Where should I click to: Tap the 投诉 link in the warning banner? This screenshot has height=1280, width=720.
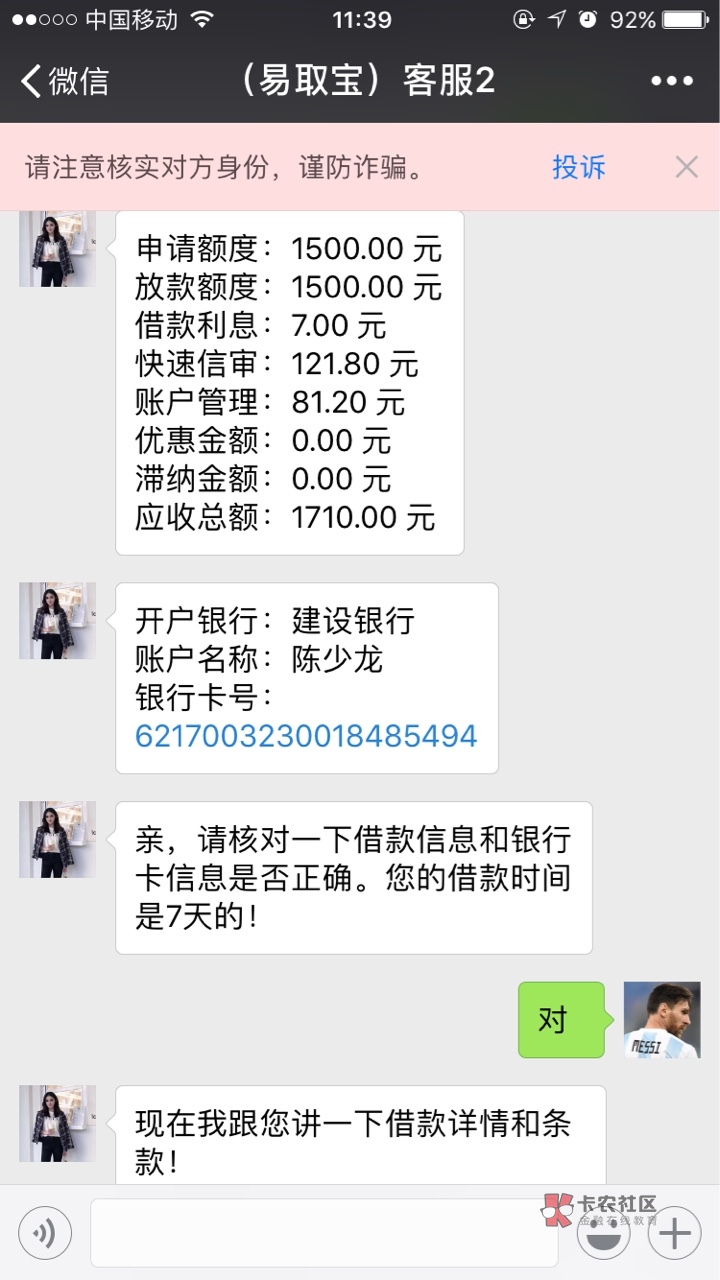578,167
